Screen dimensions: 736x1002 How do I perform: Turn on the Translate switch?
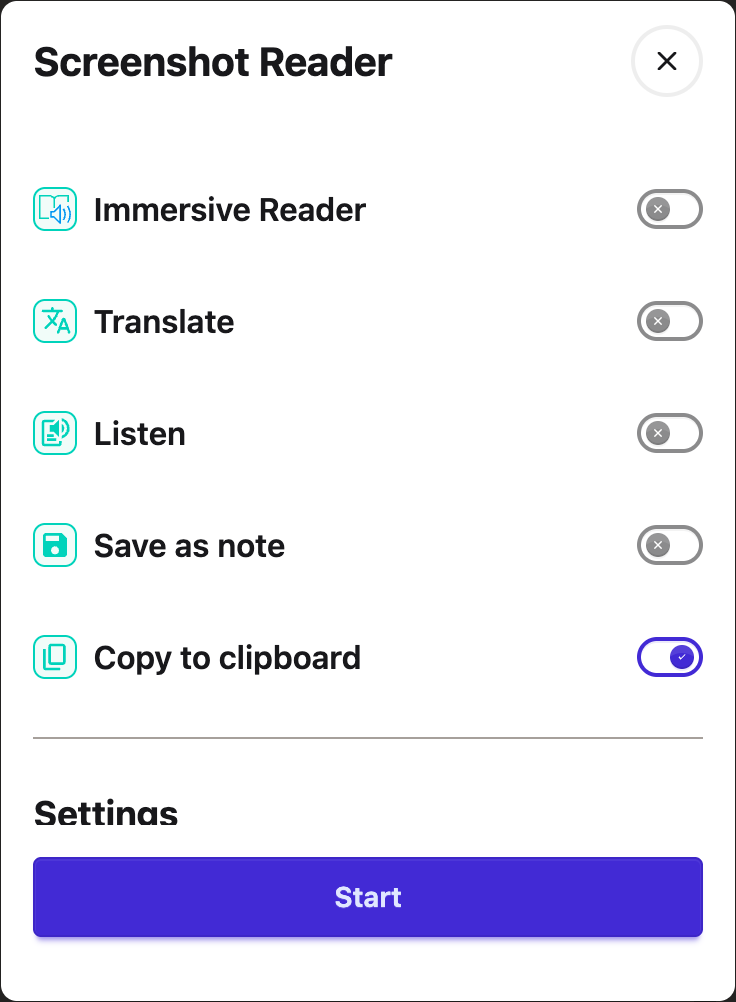point(670,321)
